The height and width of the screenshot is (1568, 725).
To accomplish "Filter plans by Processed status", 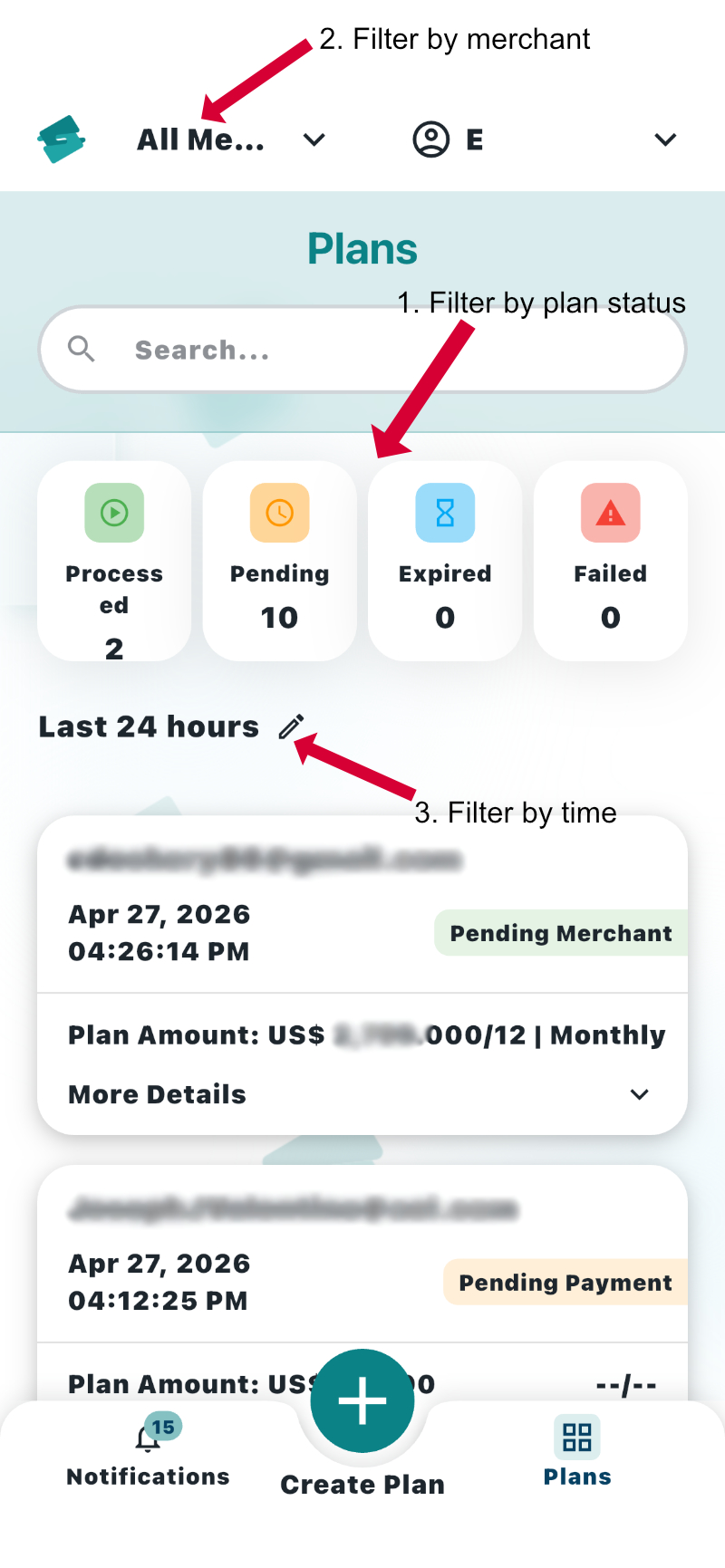I will coord(114,562).
